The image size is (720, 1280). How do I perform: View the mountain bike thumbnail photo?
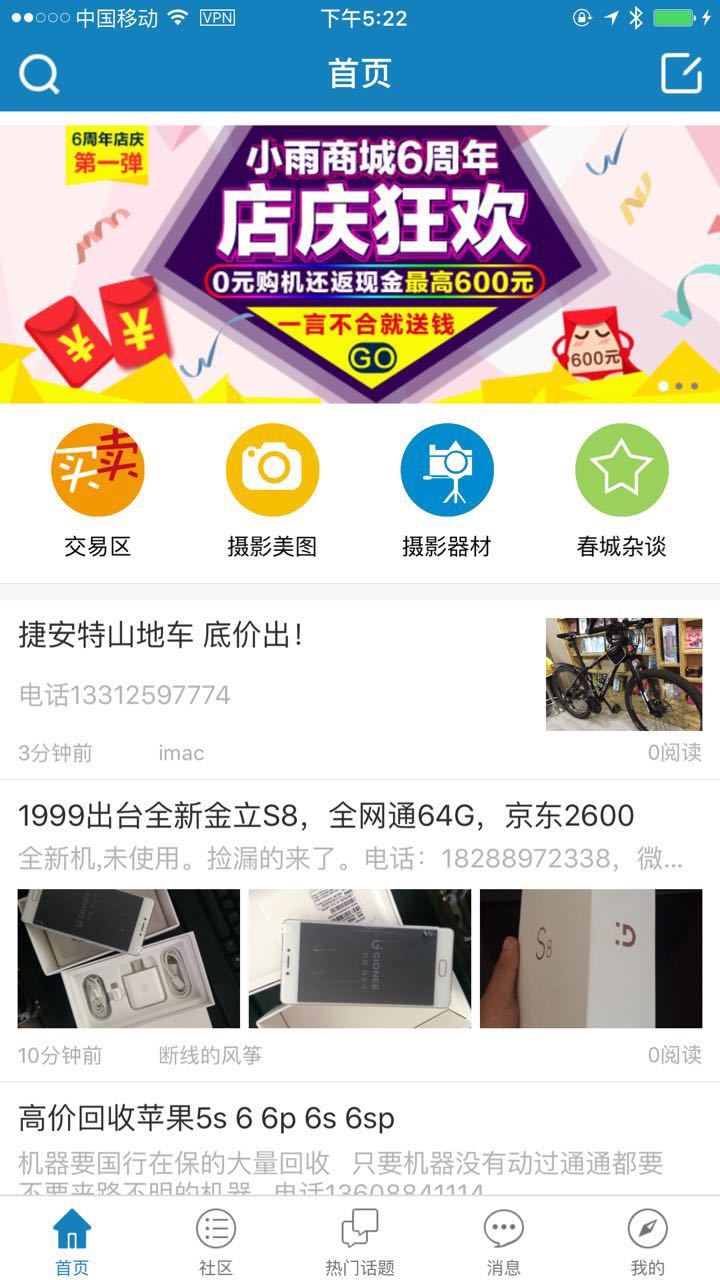coord(623,674)
